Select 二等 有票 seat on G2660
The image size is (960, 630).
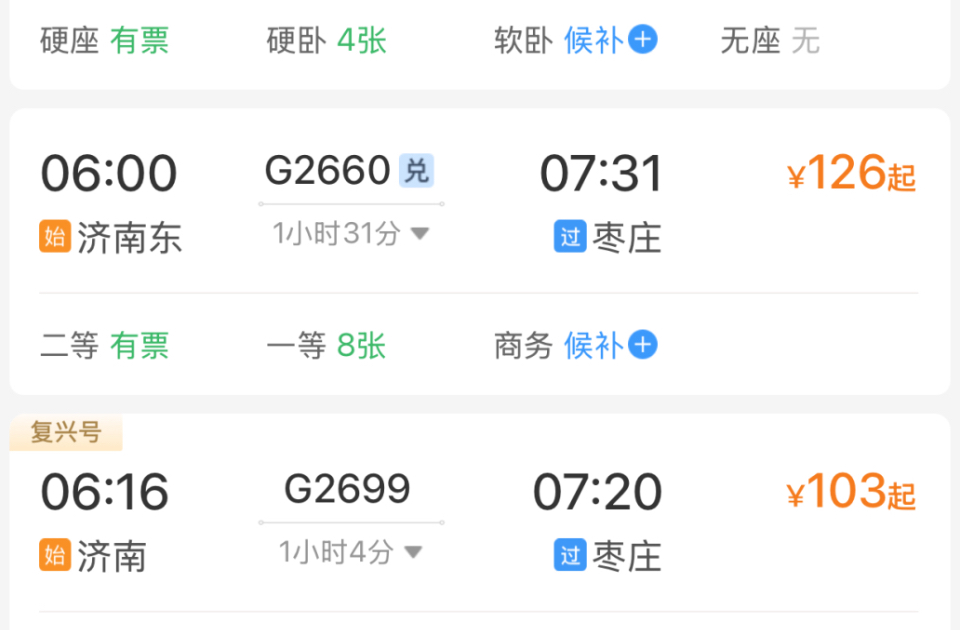[104, 346]
